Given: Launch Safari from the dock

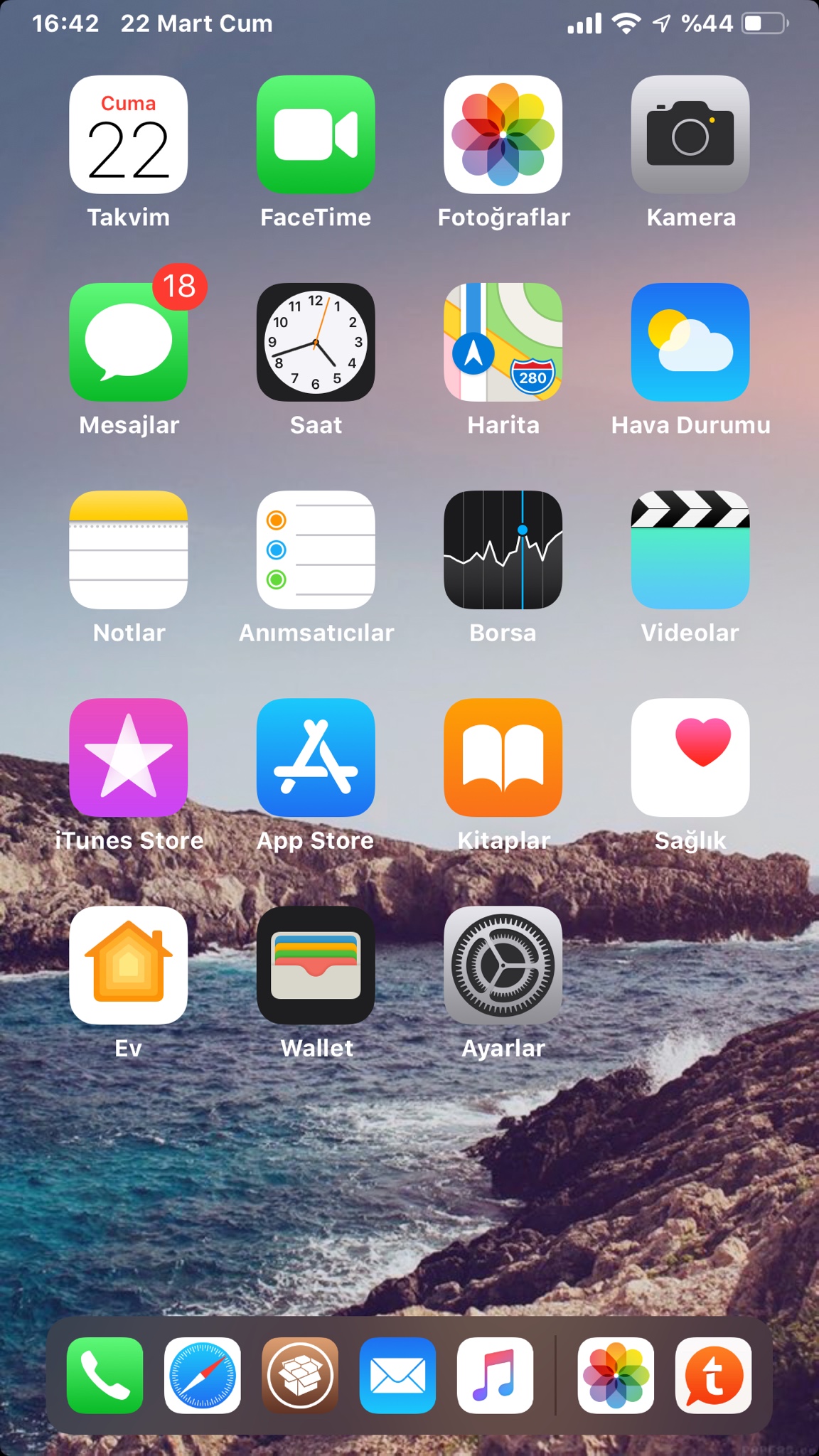Looking at the screenshot, I should (x=203, y=1376).
